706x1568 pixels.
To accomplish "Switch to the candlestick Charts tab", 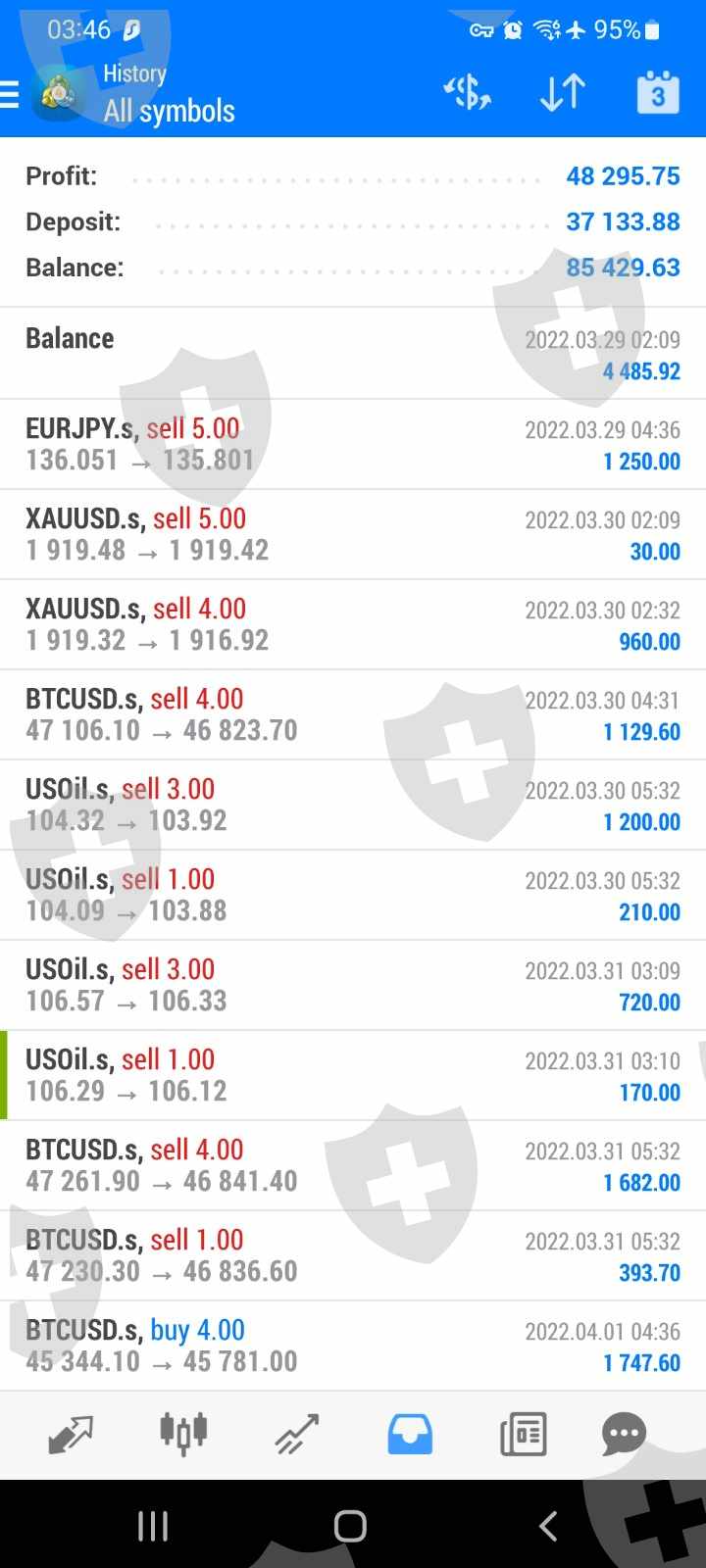I will (x=183, y=1435).
